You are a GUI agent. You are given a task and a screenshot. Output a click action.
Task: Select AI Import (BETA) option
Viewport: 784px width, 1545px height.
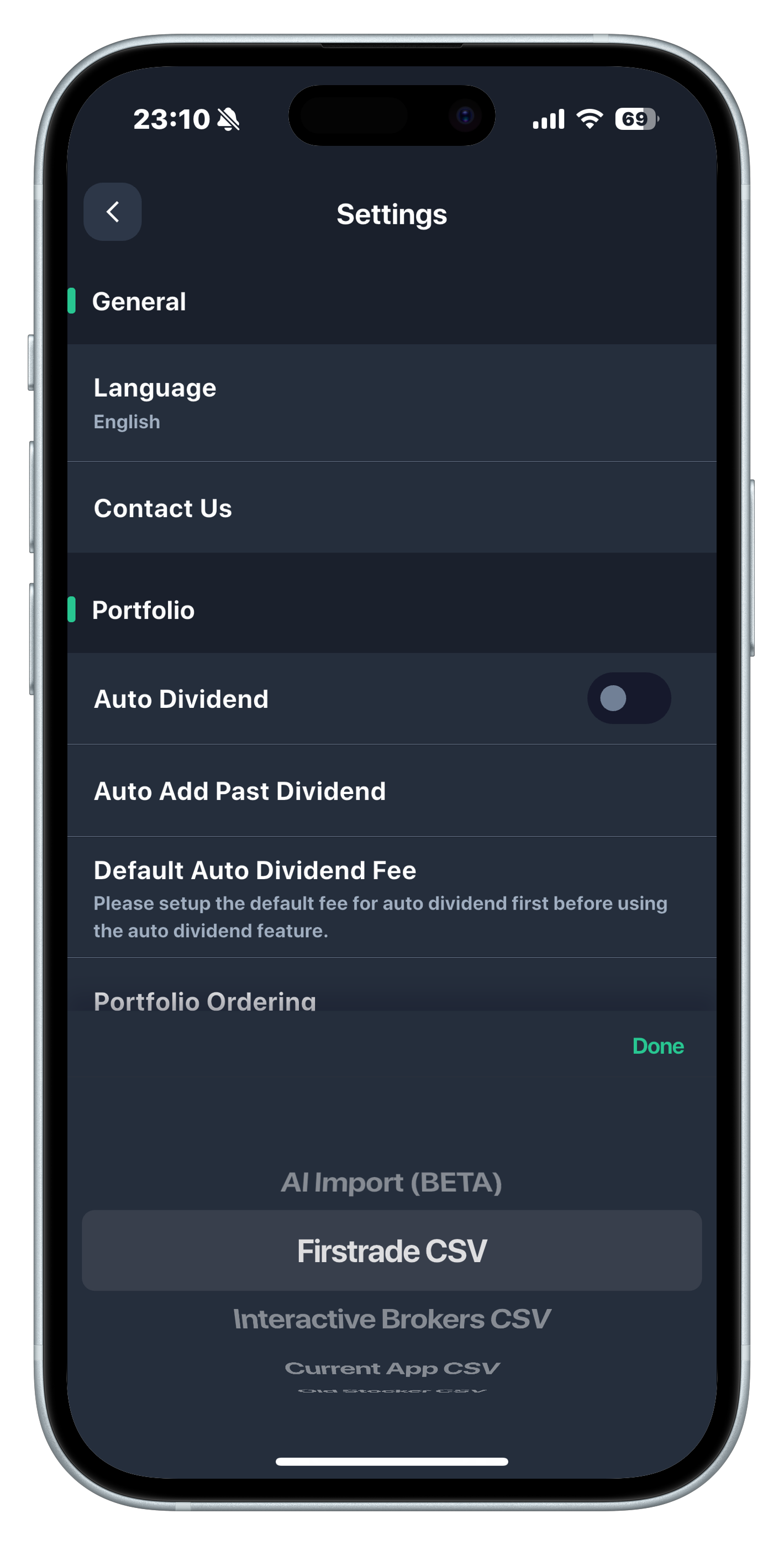(391, 1183)
